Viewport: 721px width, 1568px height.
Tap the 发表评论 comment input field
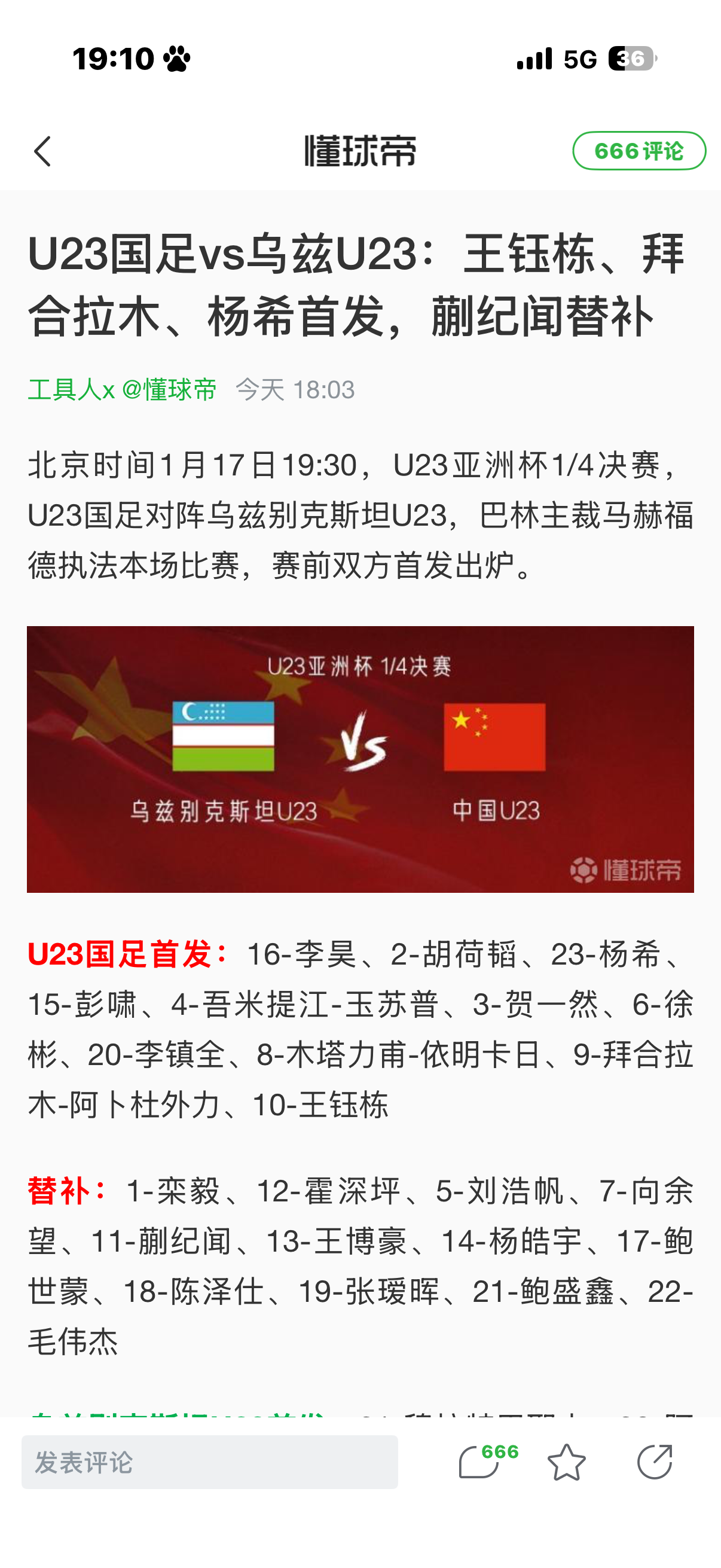(x=209, y=1462)
